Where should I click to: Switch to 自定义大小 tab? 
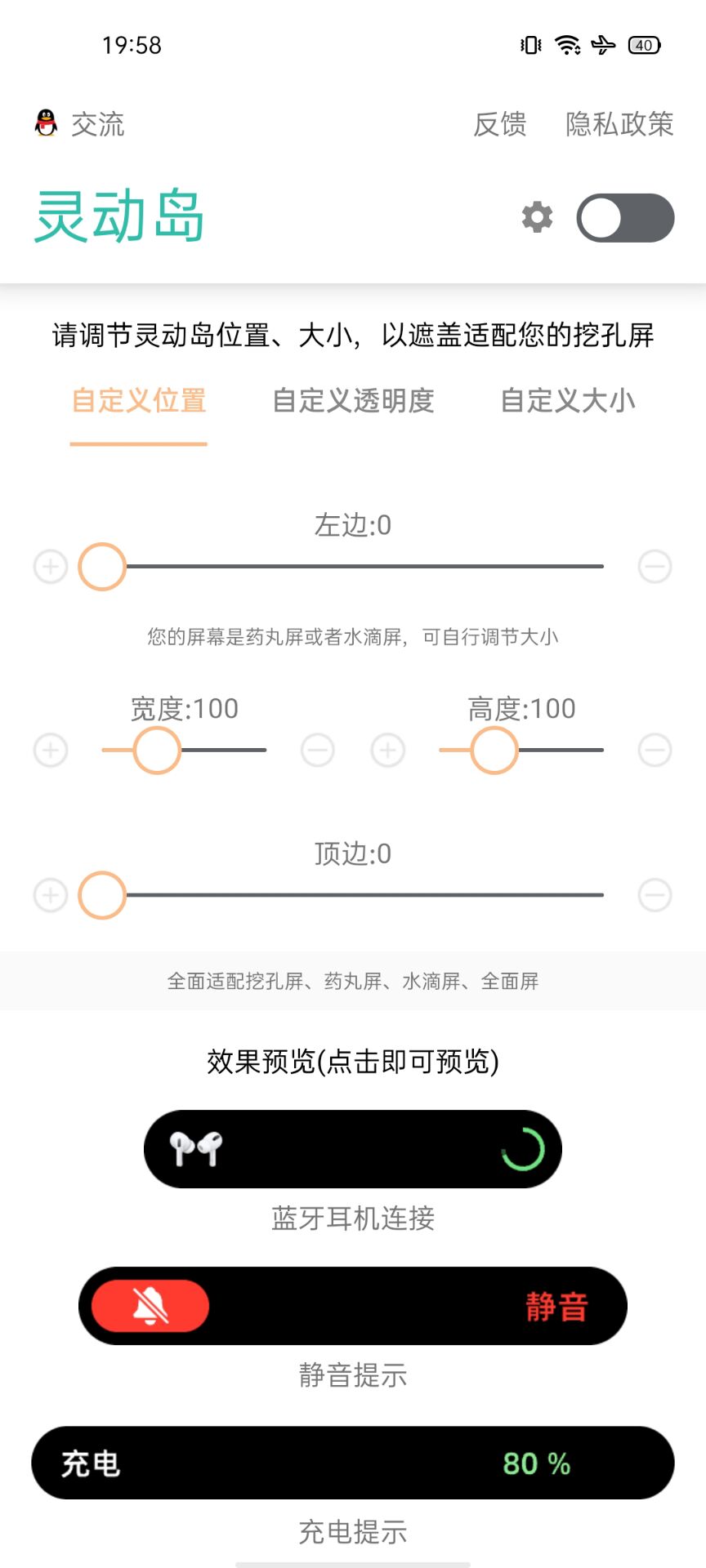pyautogui.click(x=567, y=401)
